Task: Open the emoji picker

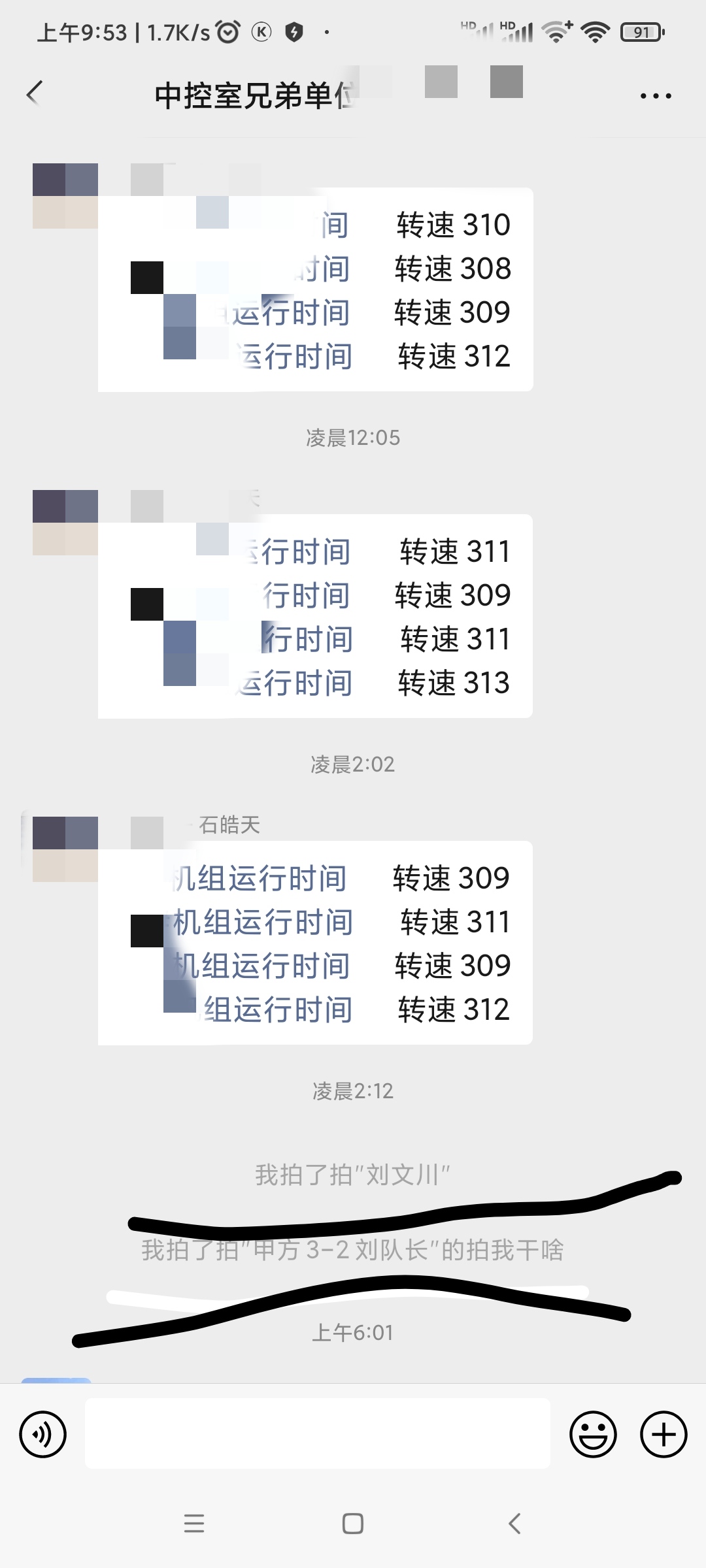Action: [x=593, y=1435]
